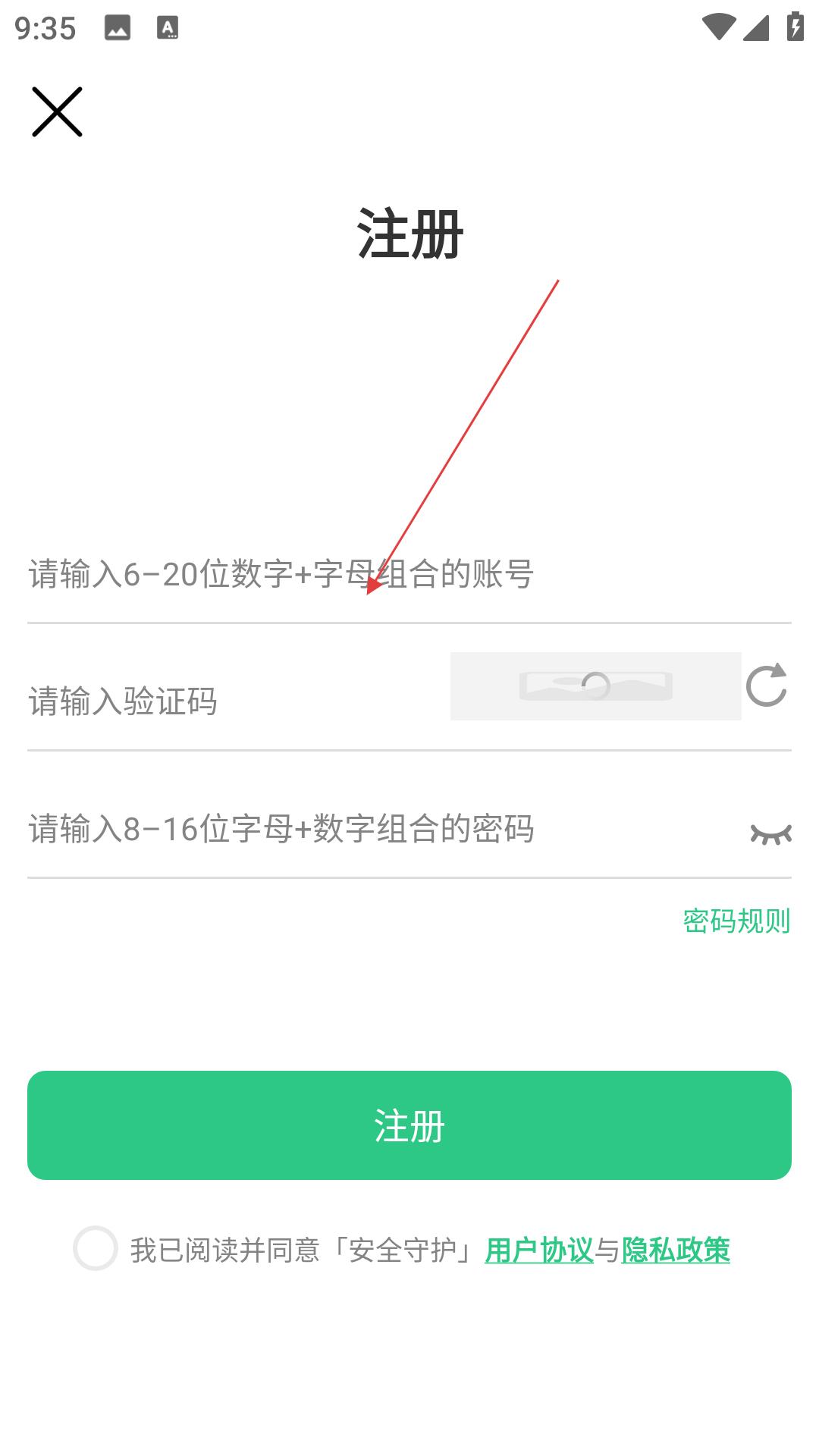
Task: Open the 用户协议 user agreement link
Action: click(539, 1250)
